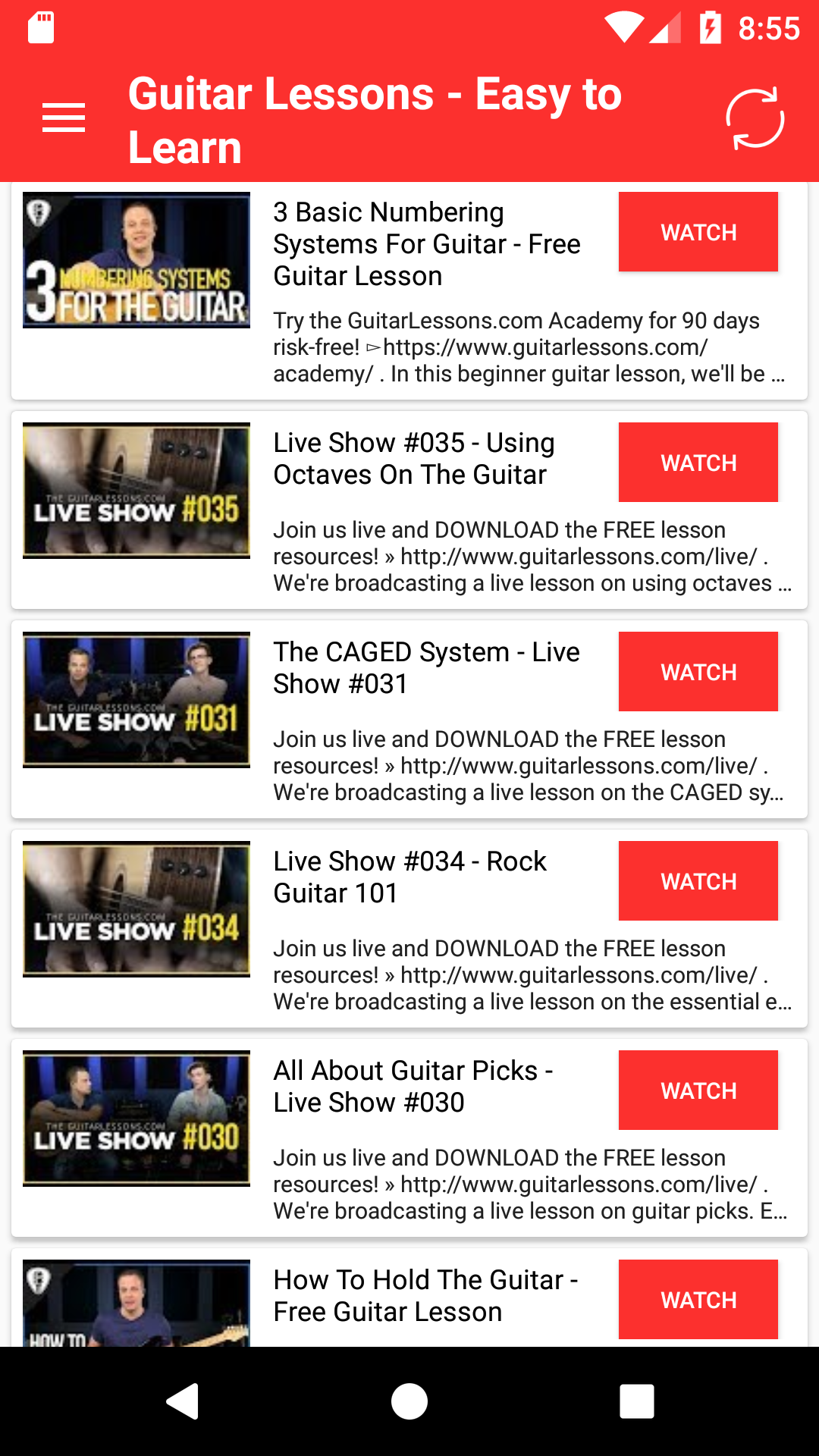The image size is (819, 1456).
Task: Watch How To Hold The Guitar lesson
Action: tap(698, 1299)
